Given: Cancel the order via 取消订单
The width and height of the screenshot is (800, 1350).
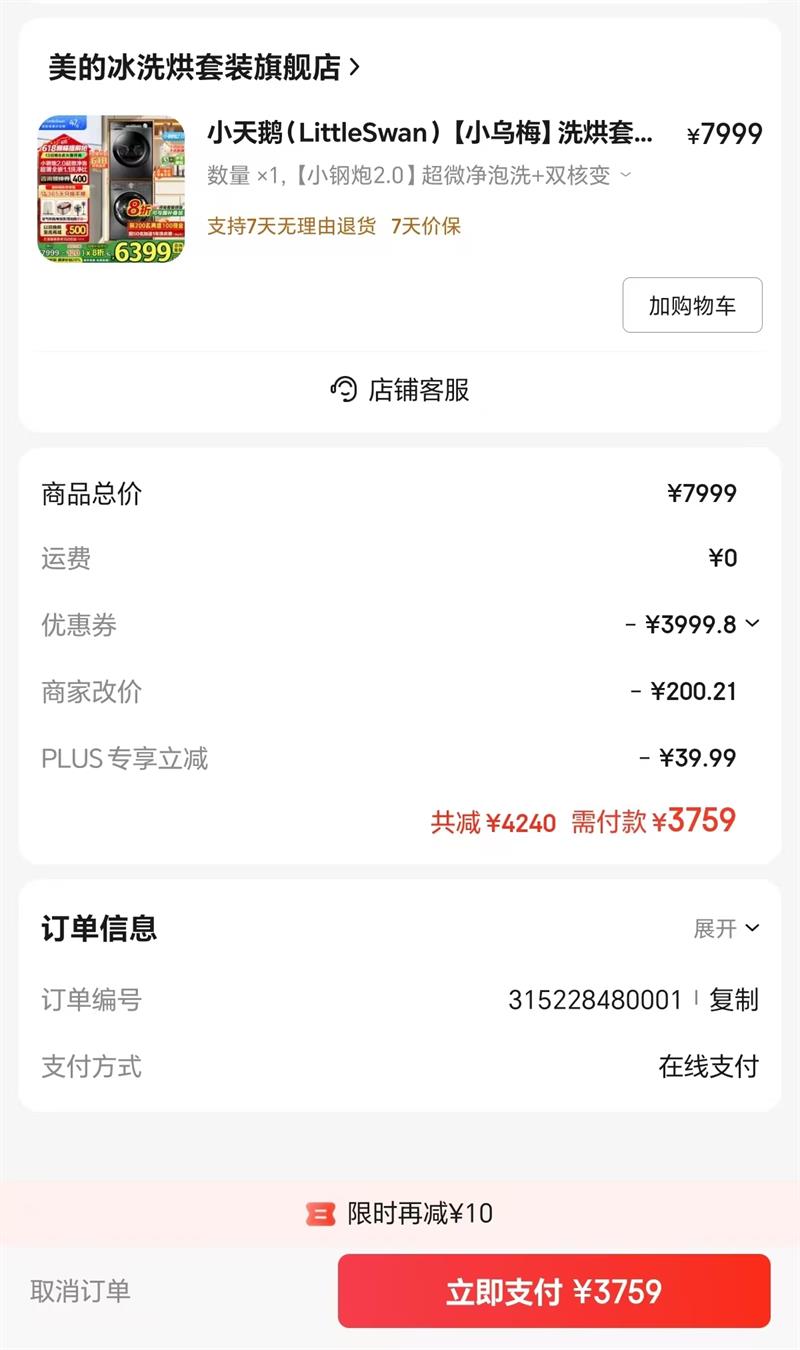Looking at the screenshot, I should tap(80, 1291).
